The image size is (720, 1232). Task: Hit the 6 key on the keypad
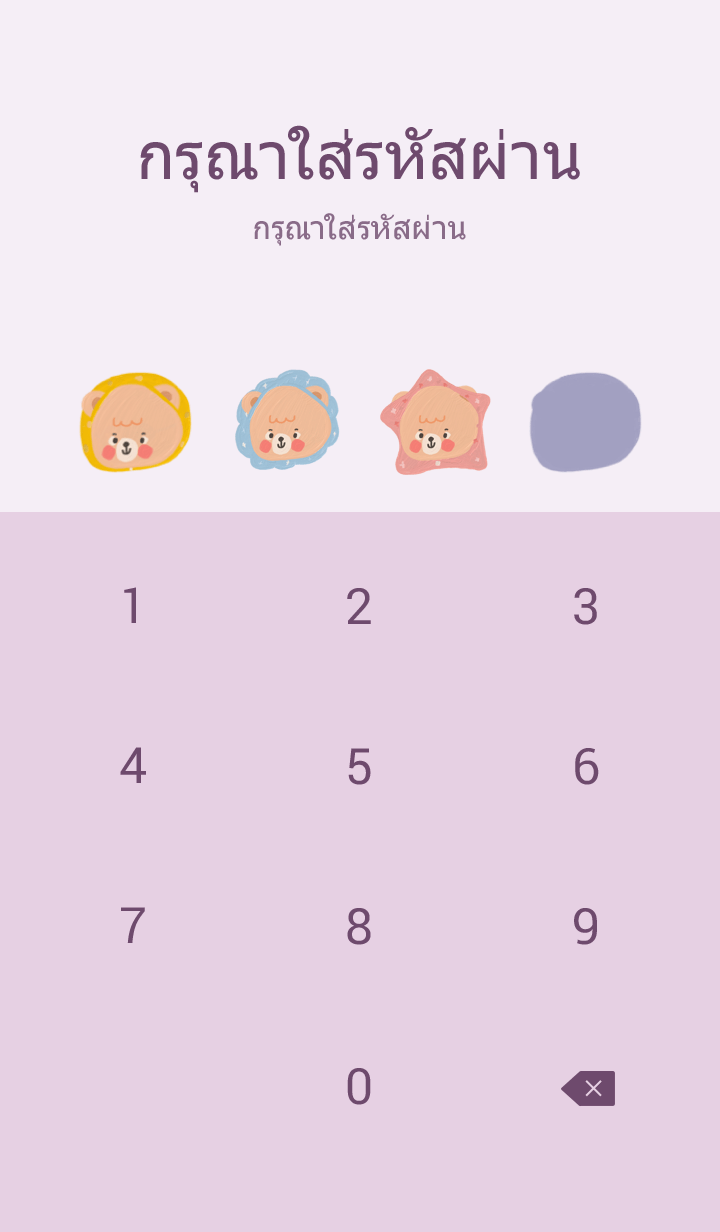pos(585,767)
